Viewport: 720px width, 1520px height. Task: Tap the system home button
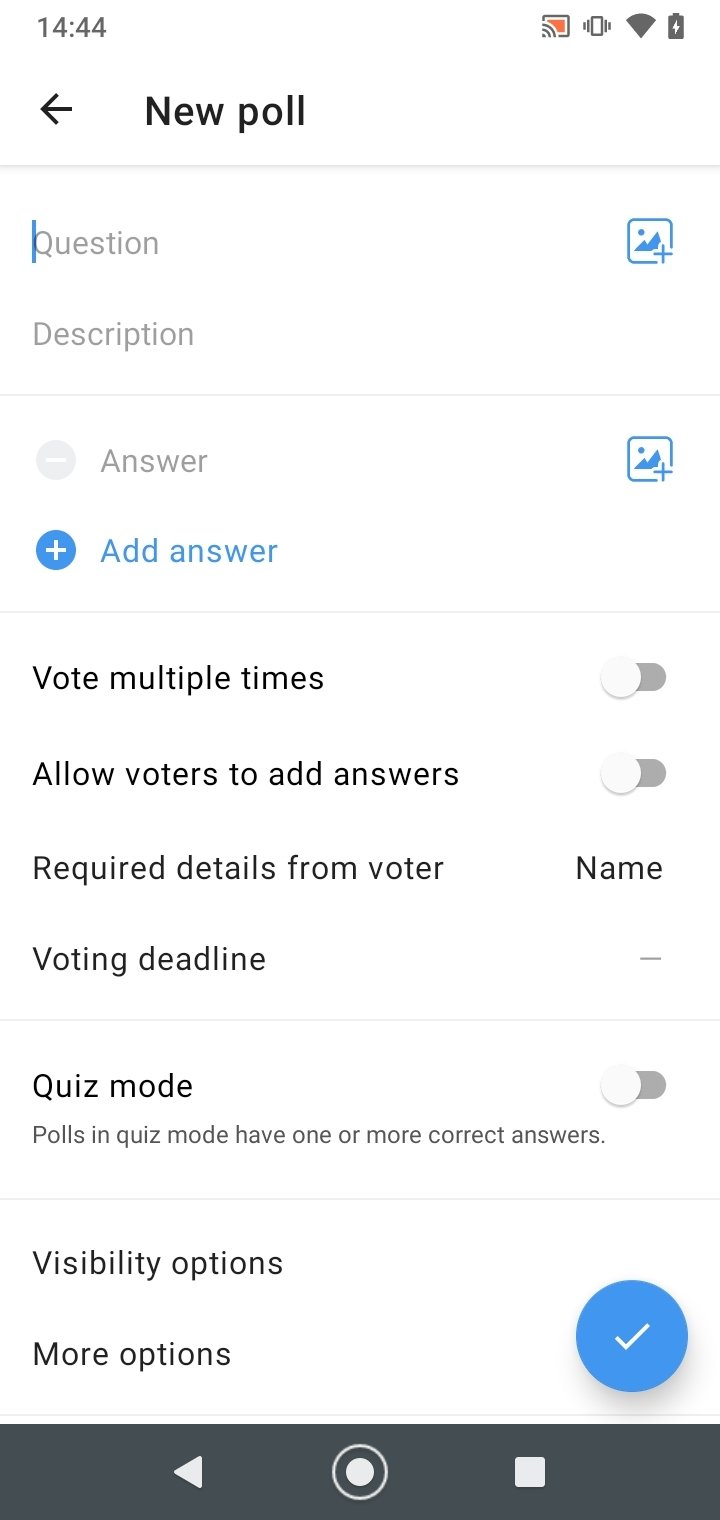tap(360, 1472)
